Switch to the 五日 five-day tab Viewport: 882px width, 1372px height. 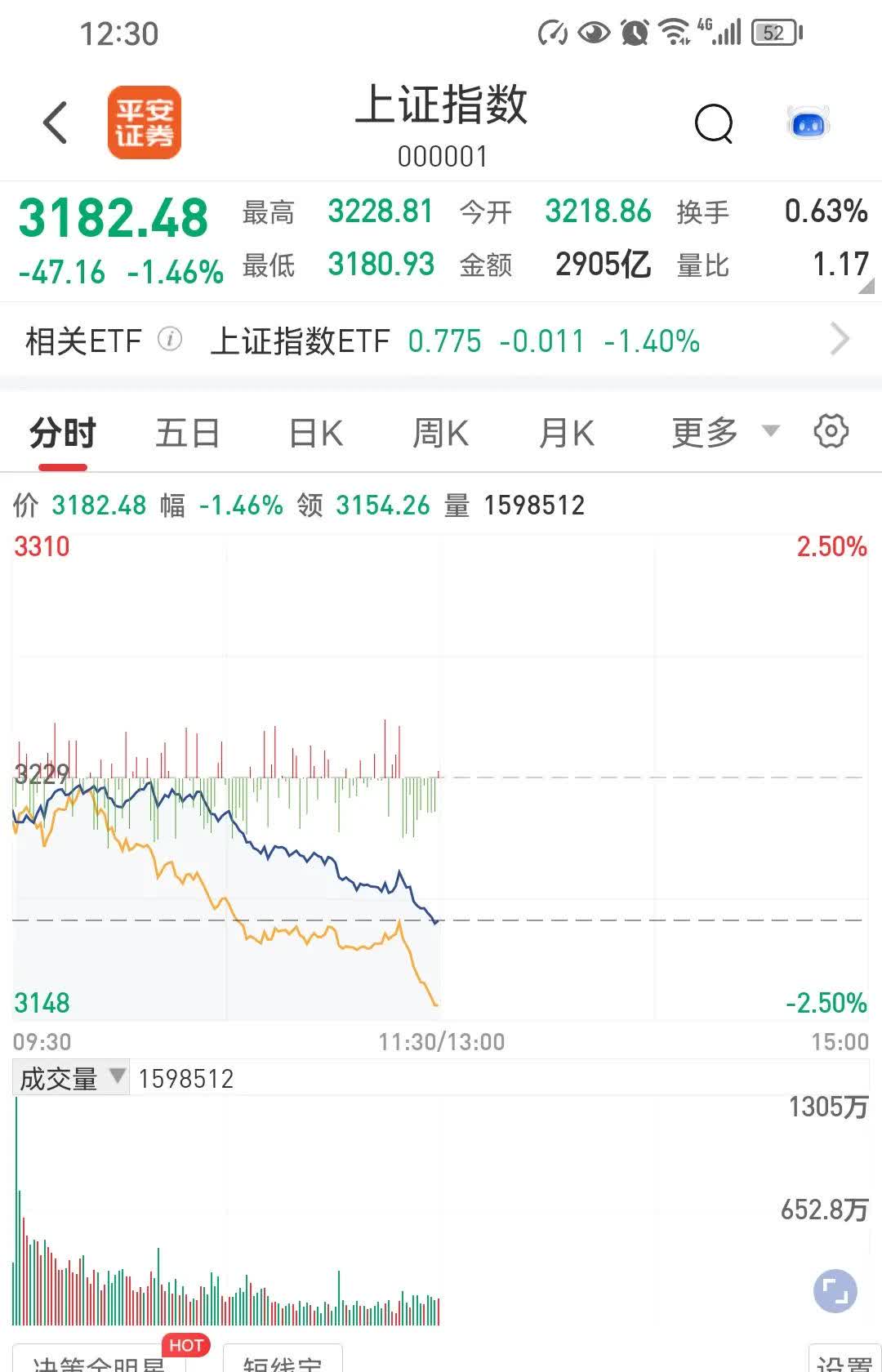[187, 432]
